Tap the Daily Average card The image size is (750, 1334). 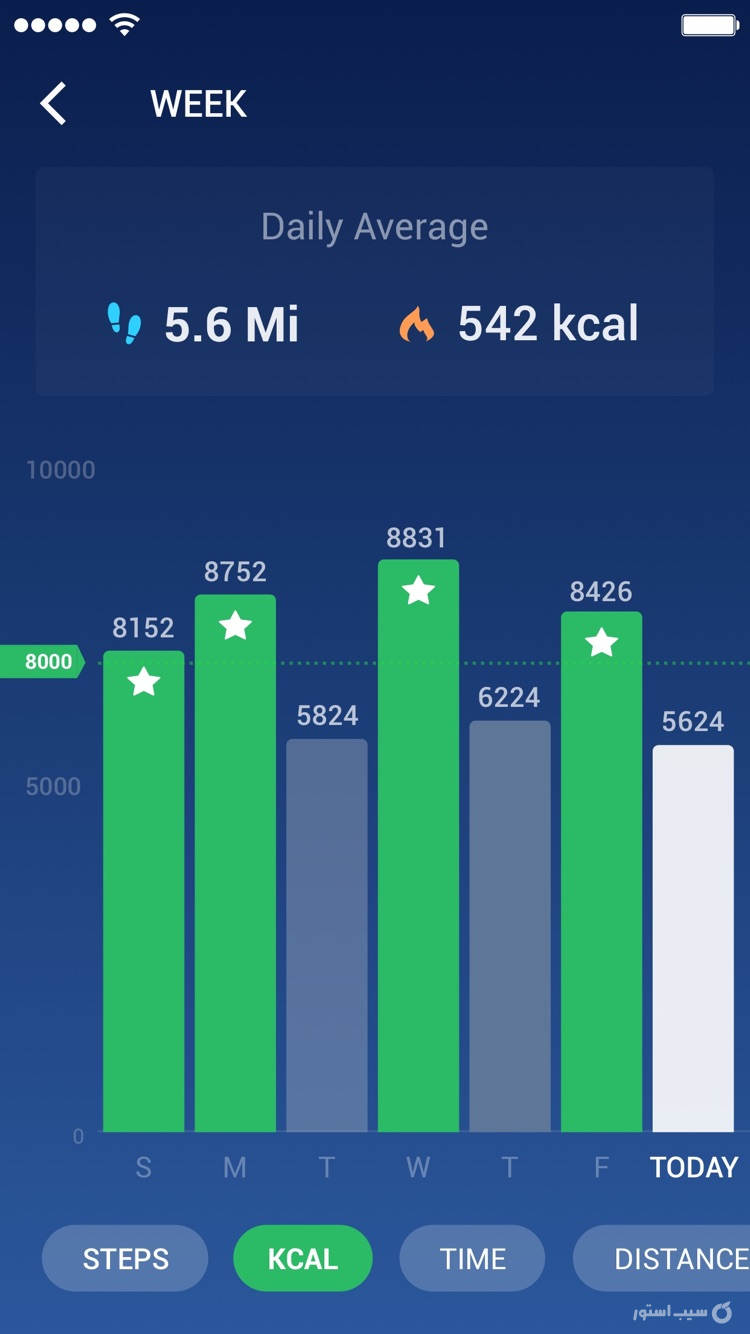375,280
